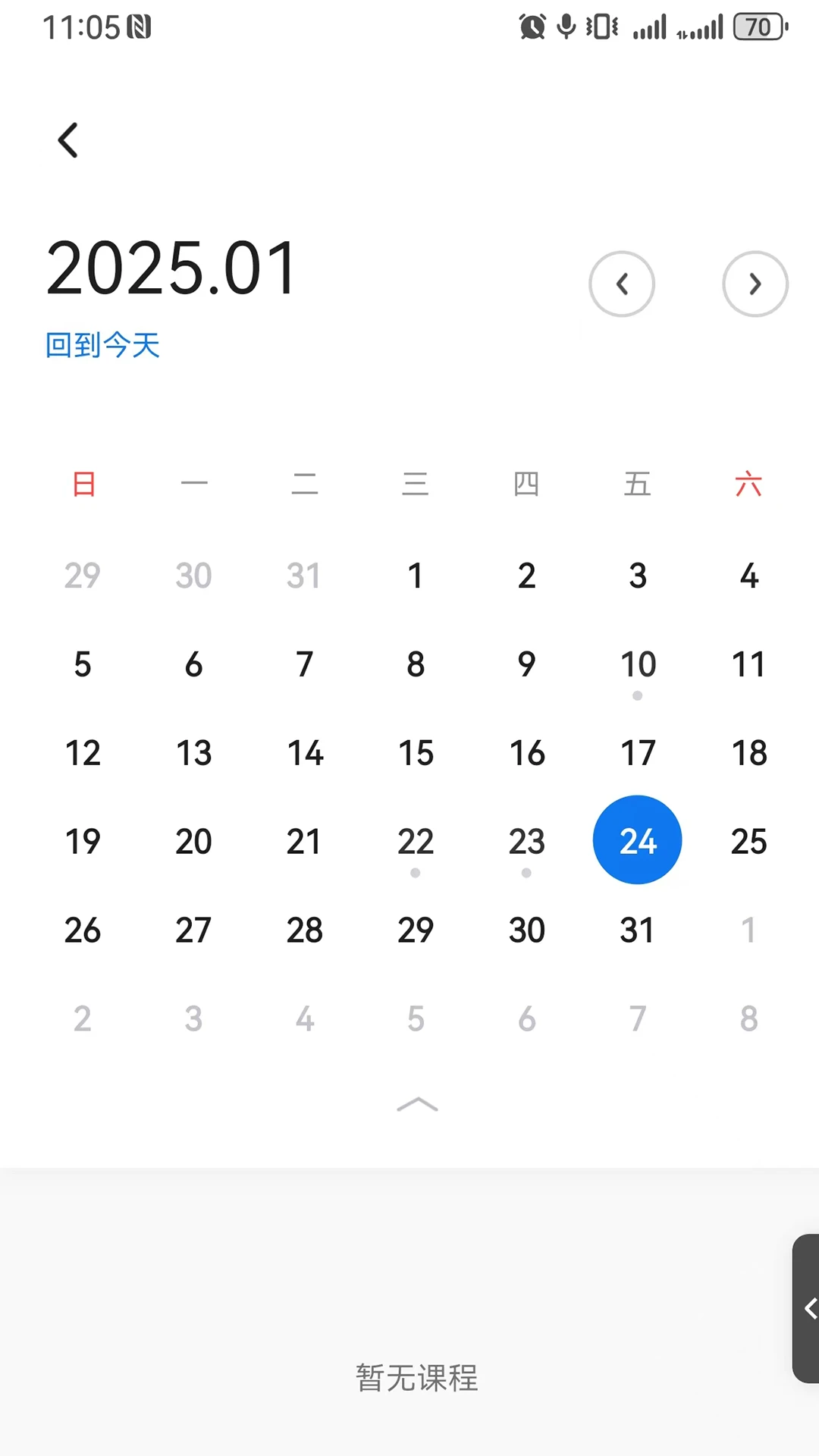Screen dimensions: 819x1456
Task: Select January 1 on the calendar
Action: click(416, 576)
